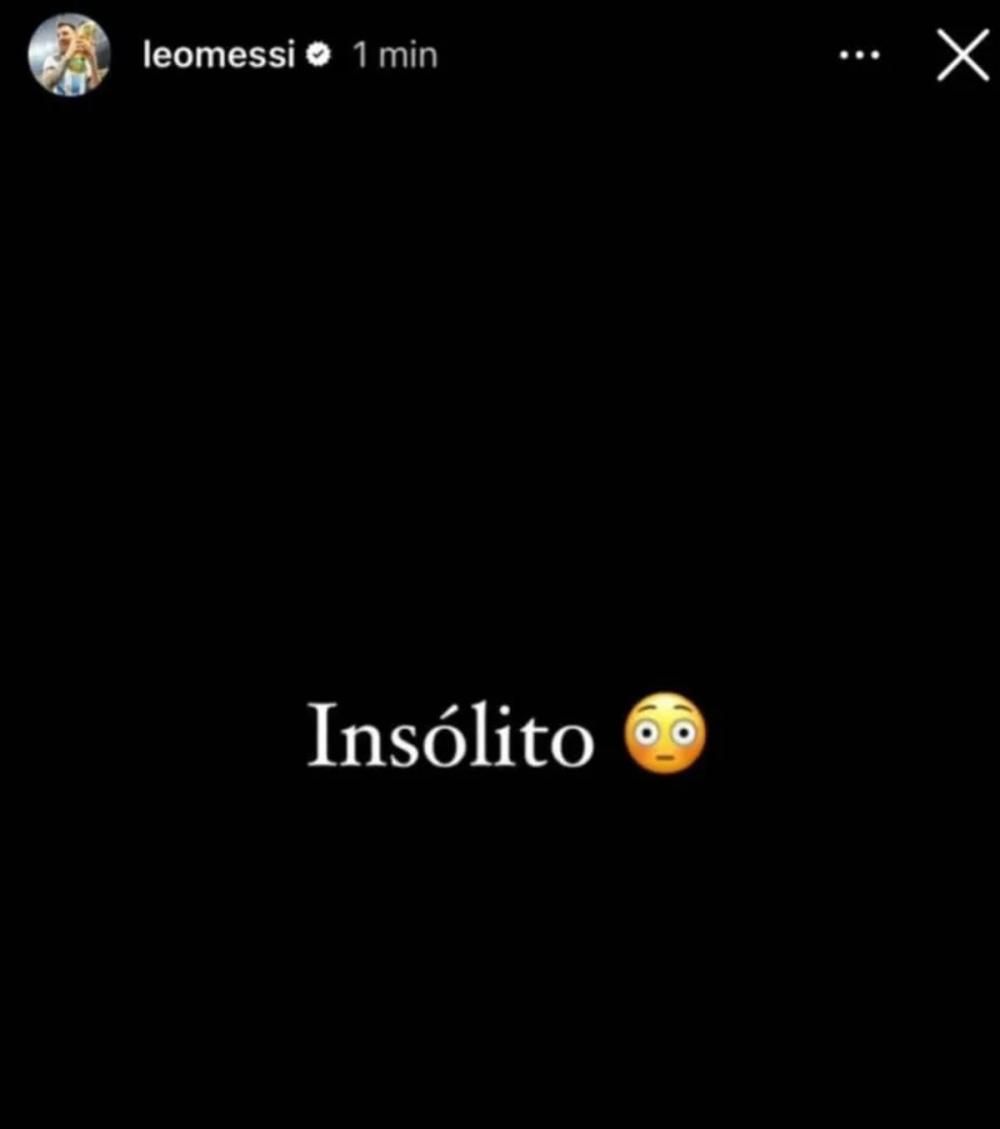1000x1129 pixels.
Task: Tap the leomessi username
Action: point(219,56)
